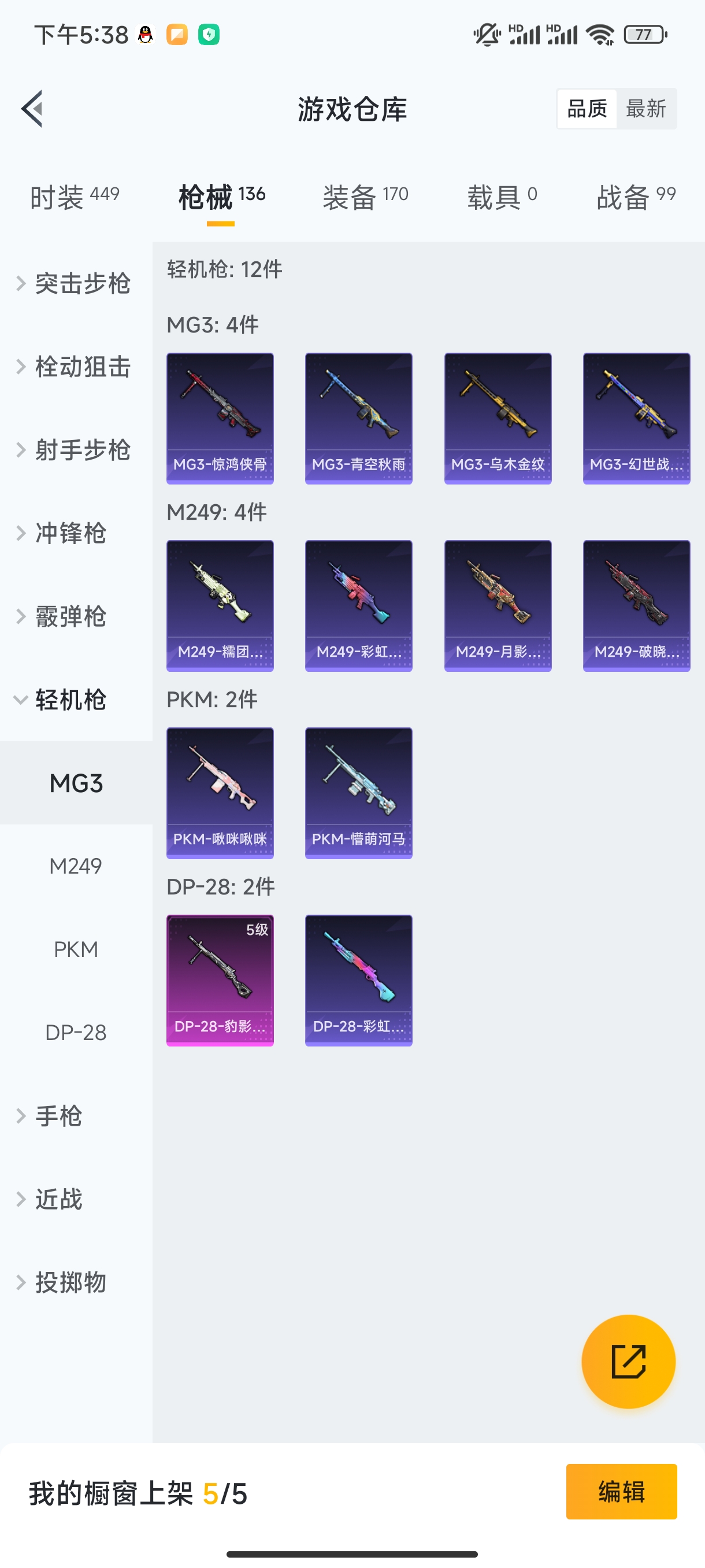The height and width of the screenshot is (1568, 705).
Task: Select PKM in the sidebar
Action: (76, 949)
